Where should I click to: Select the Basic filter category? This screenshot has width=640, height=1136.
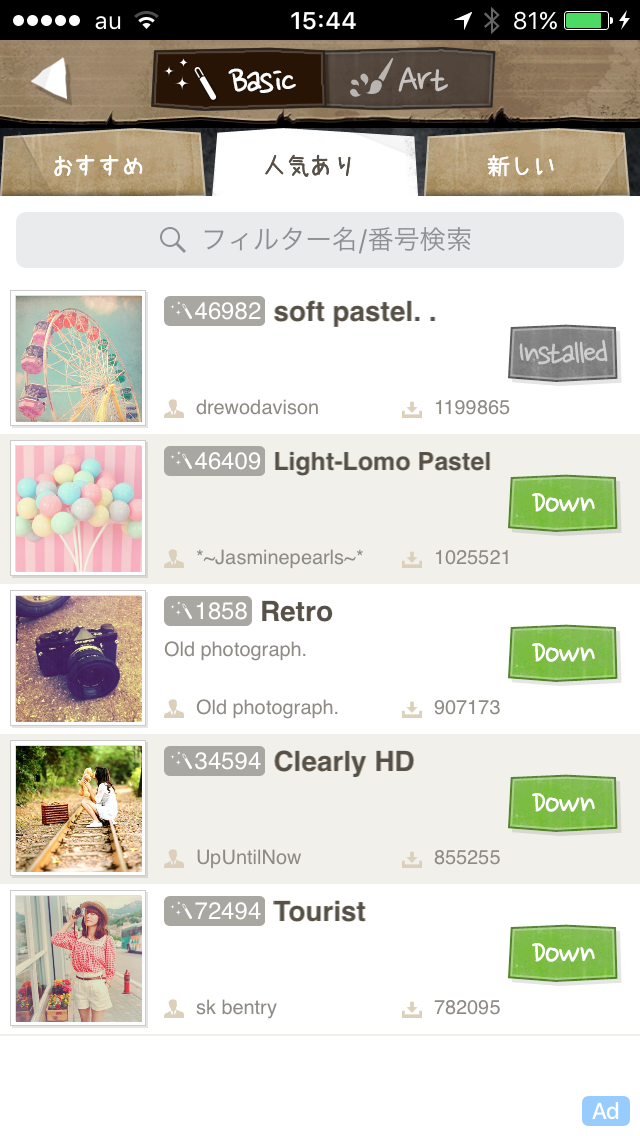coord(238,79)
